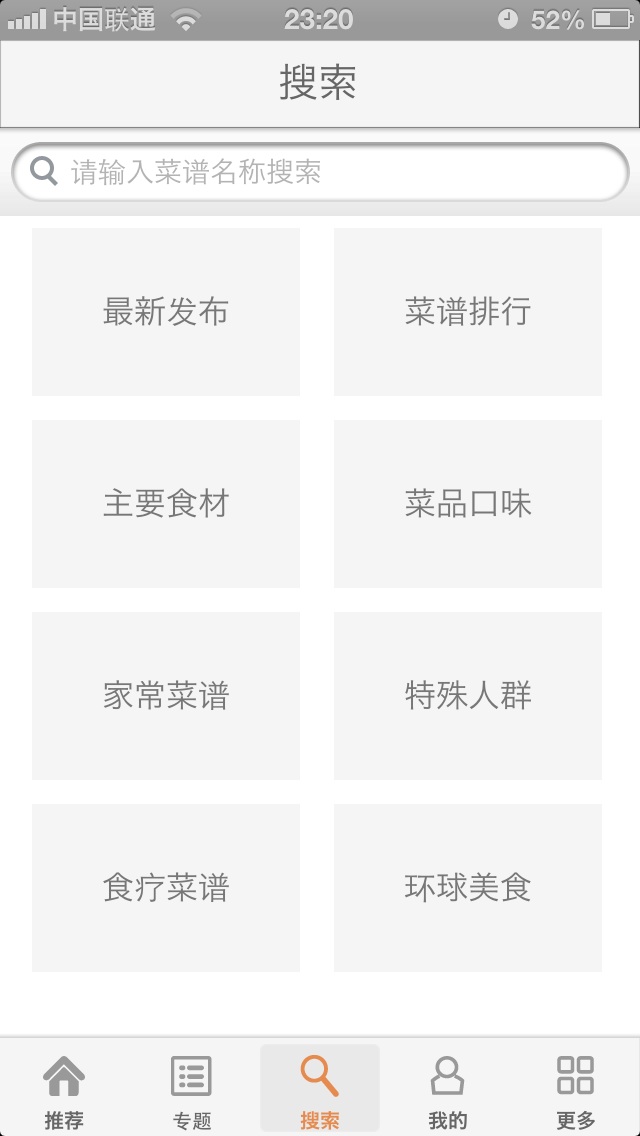Select the 菜品口味 tile
640x1136 pixels.
[x=468, y=504]
